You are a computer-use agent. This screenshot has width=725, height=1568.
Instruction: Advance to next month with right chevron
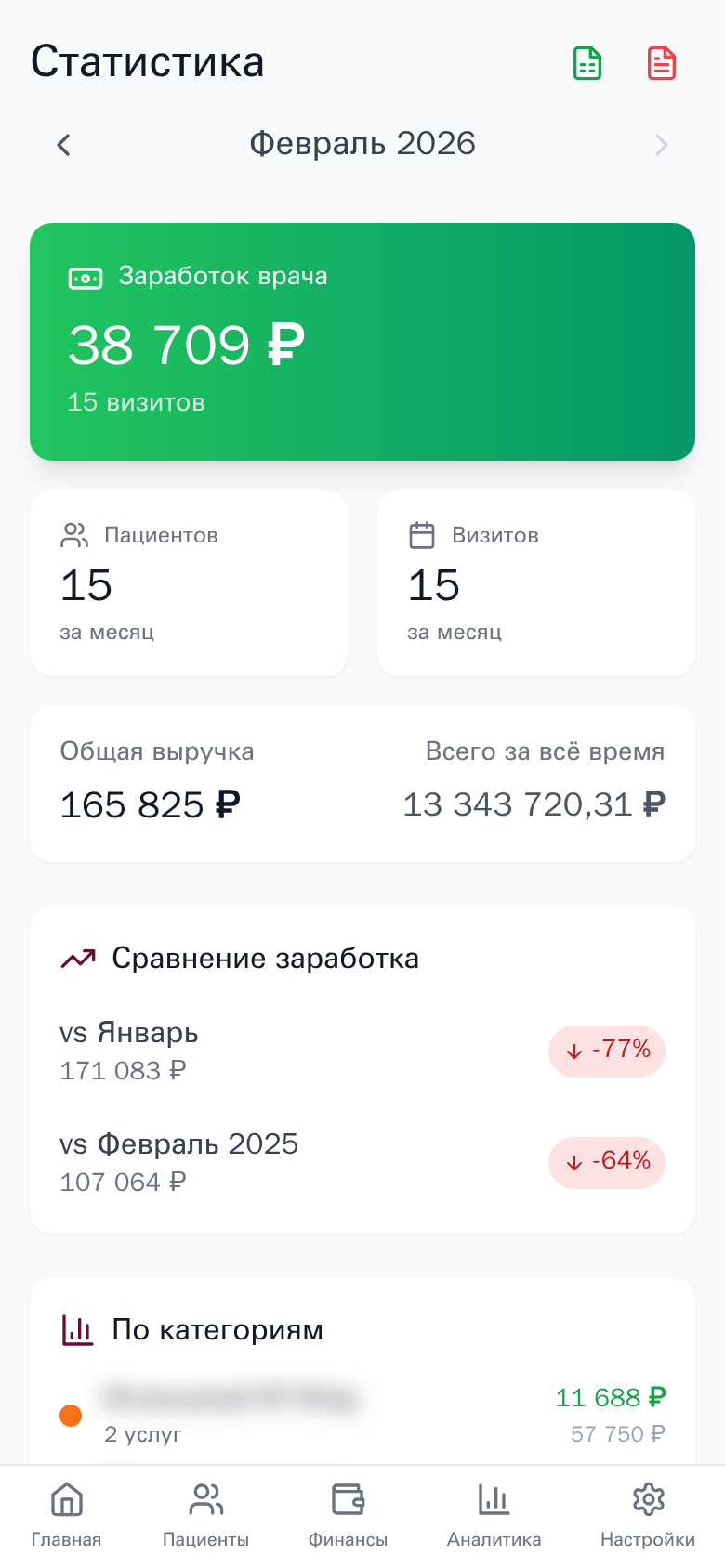coord(661,145)
